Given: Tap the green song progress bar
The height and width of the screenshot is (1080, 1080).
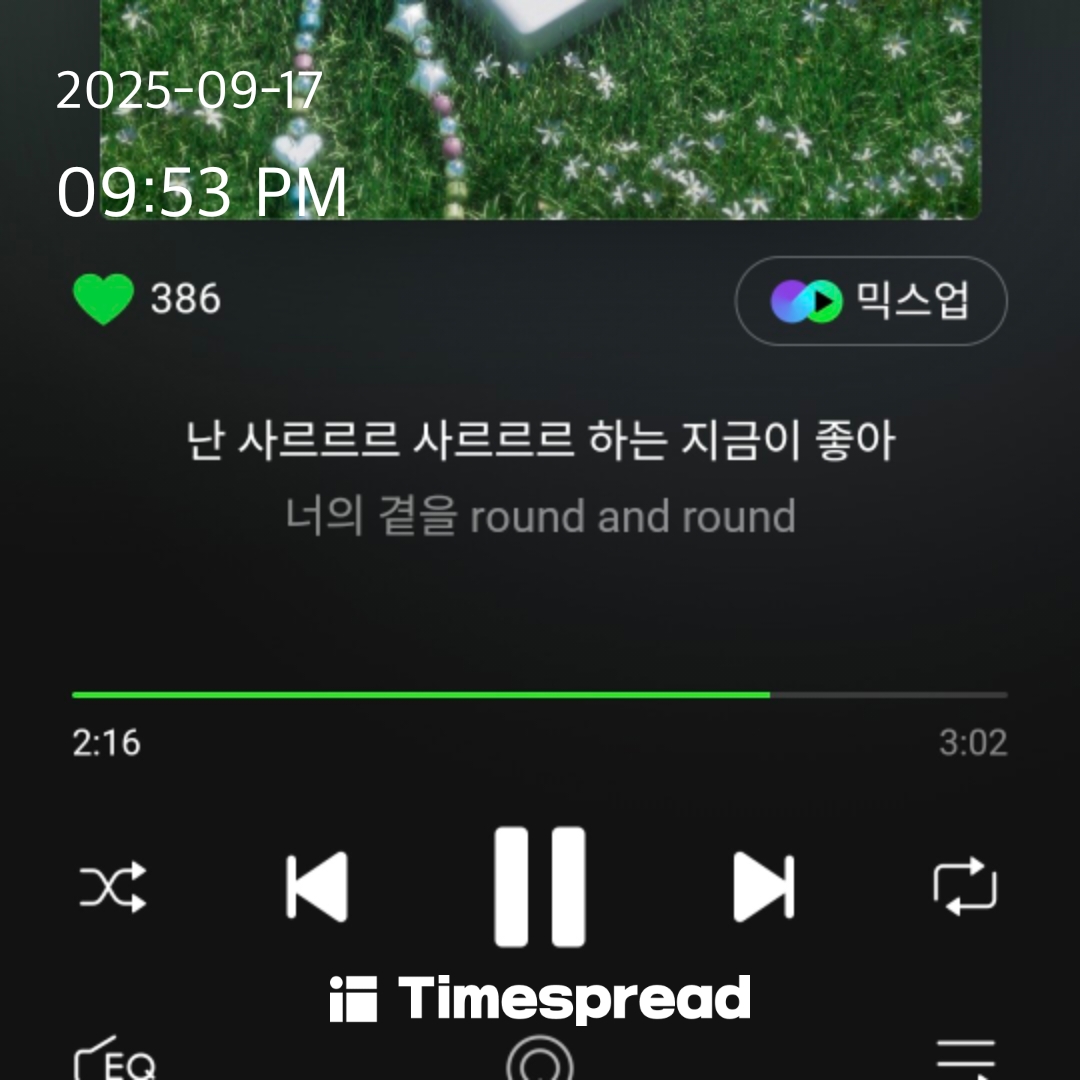Looking at the screenshot, I should (x=420, y=694).
